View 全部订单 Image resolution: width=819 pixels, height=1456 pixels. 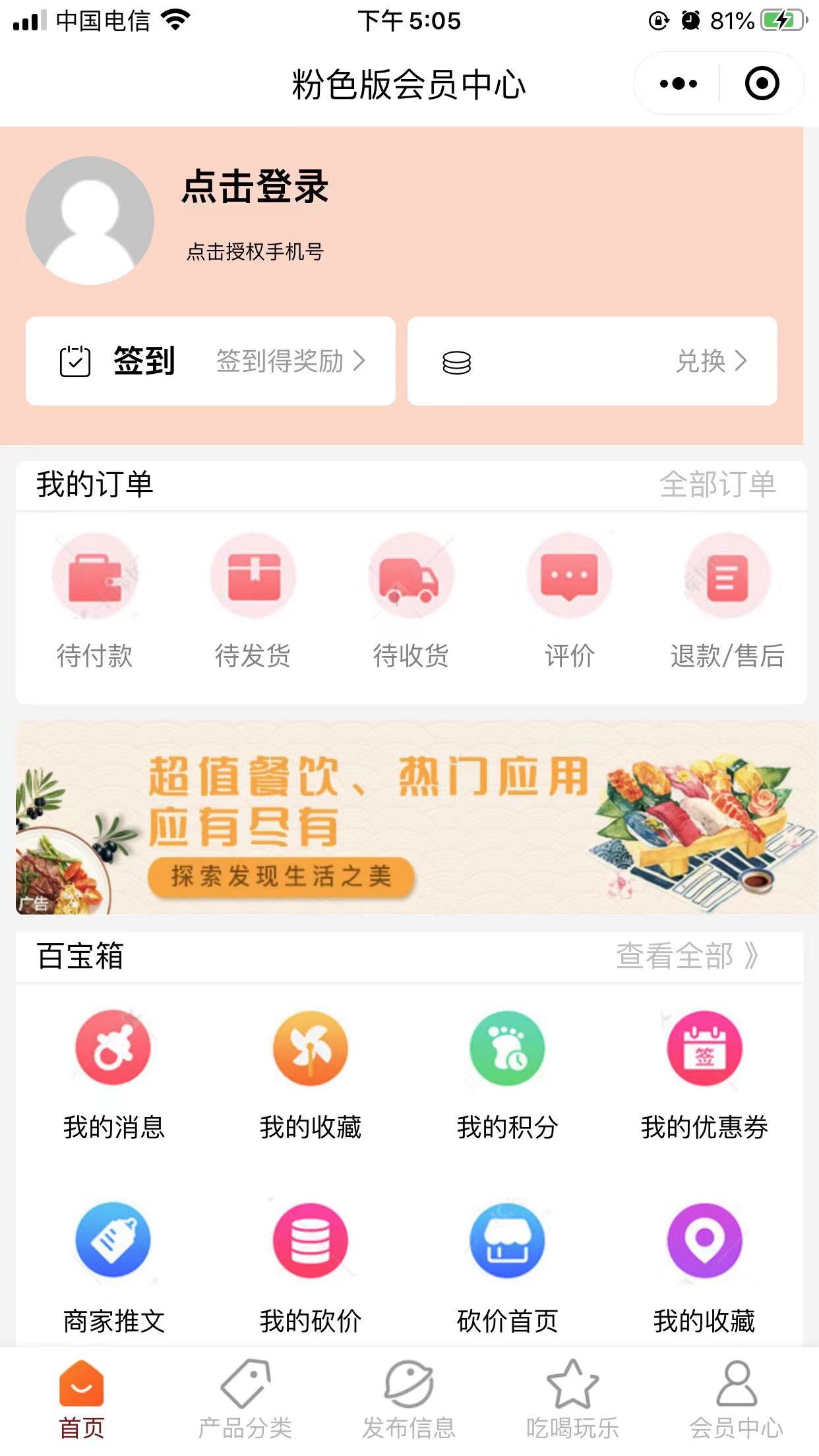717,485
